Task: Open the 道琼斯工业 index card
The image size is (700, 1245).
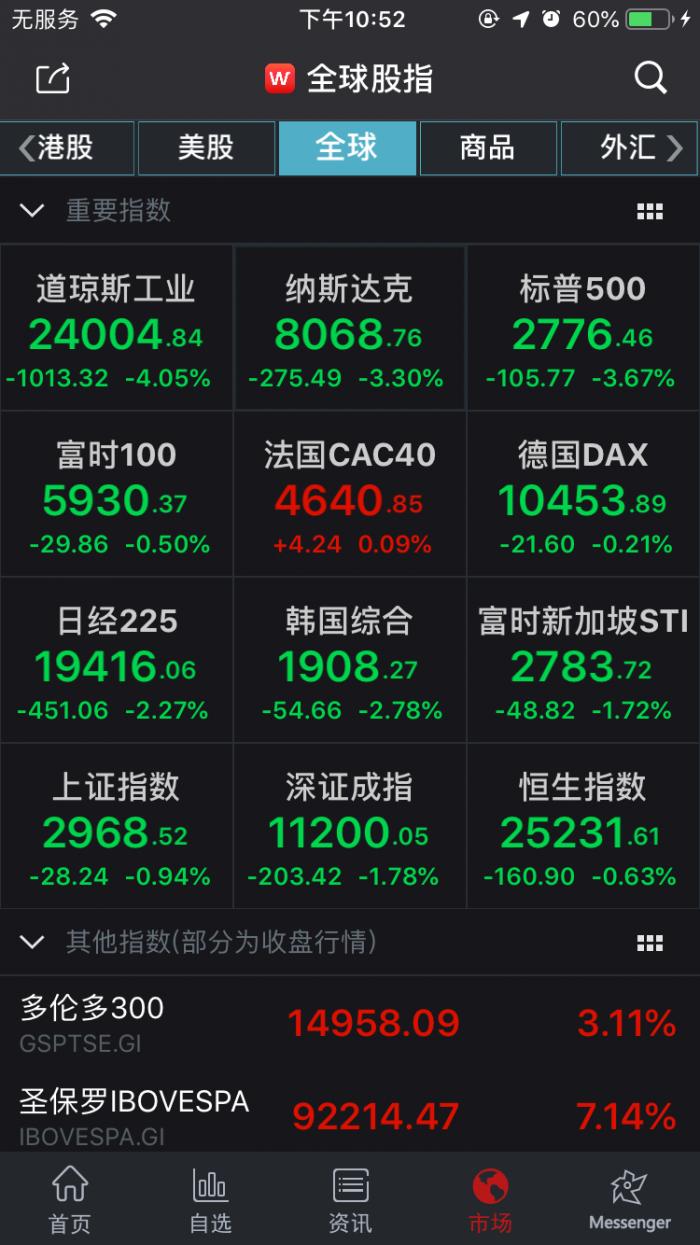Action: [116, 328]
